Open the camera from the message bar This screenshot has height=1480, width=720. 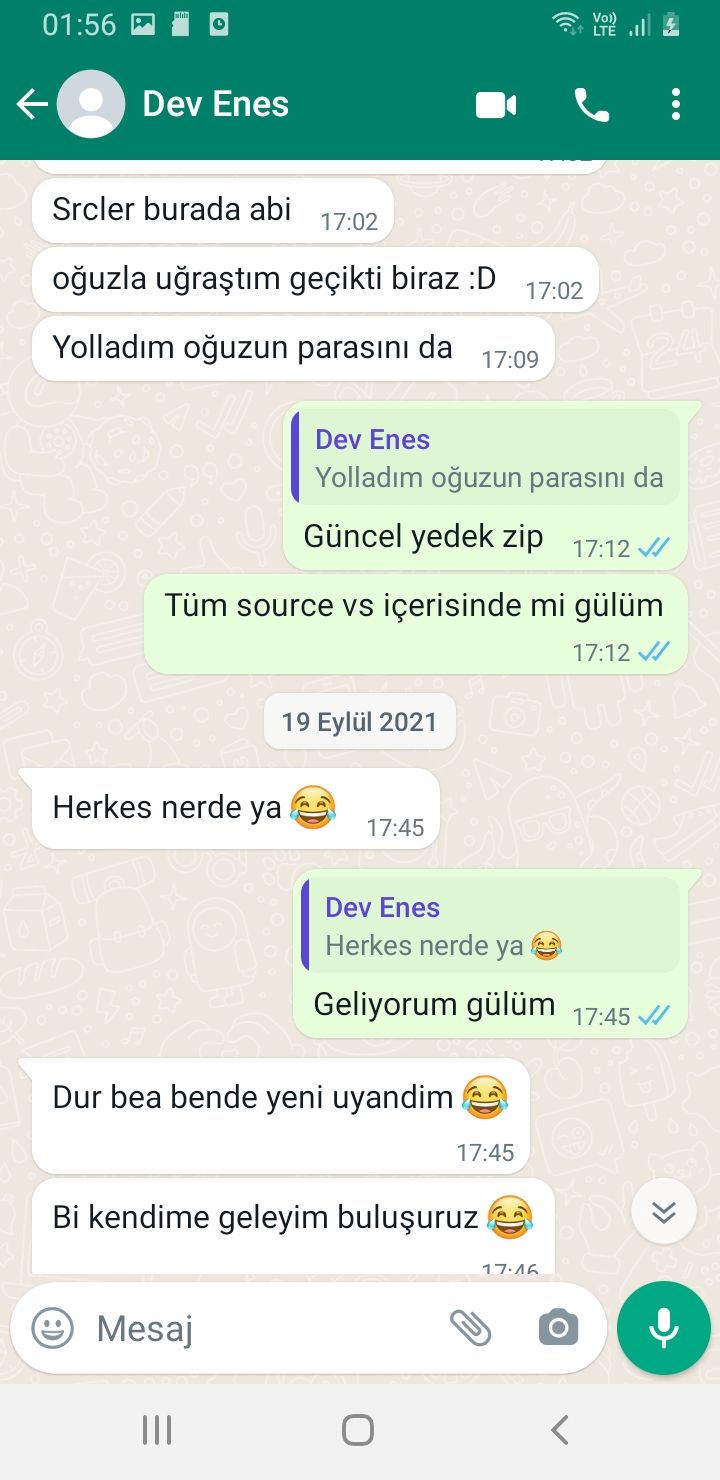(x=558, y=1328)
